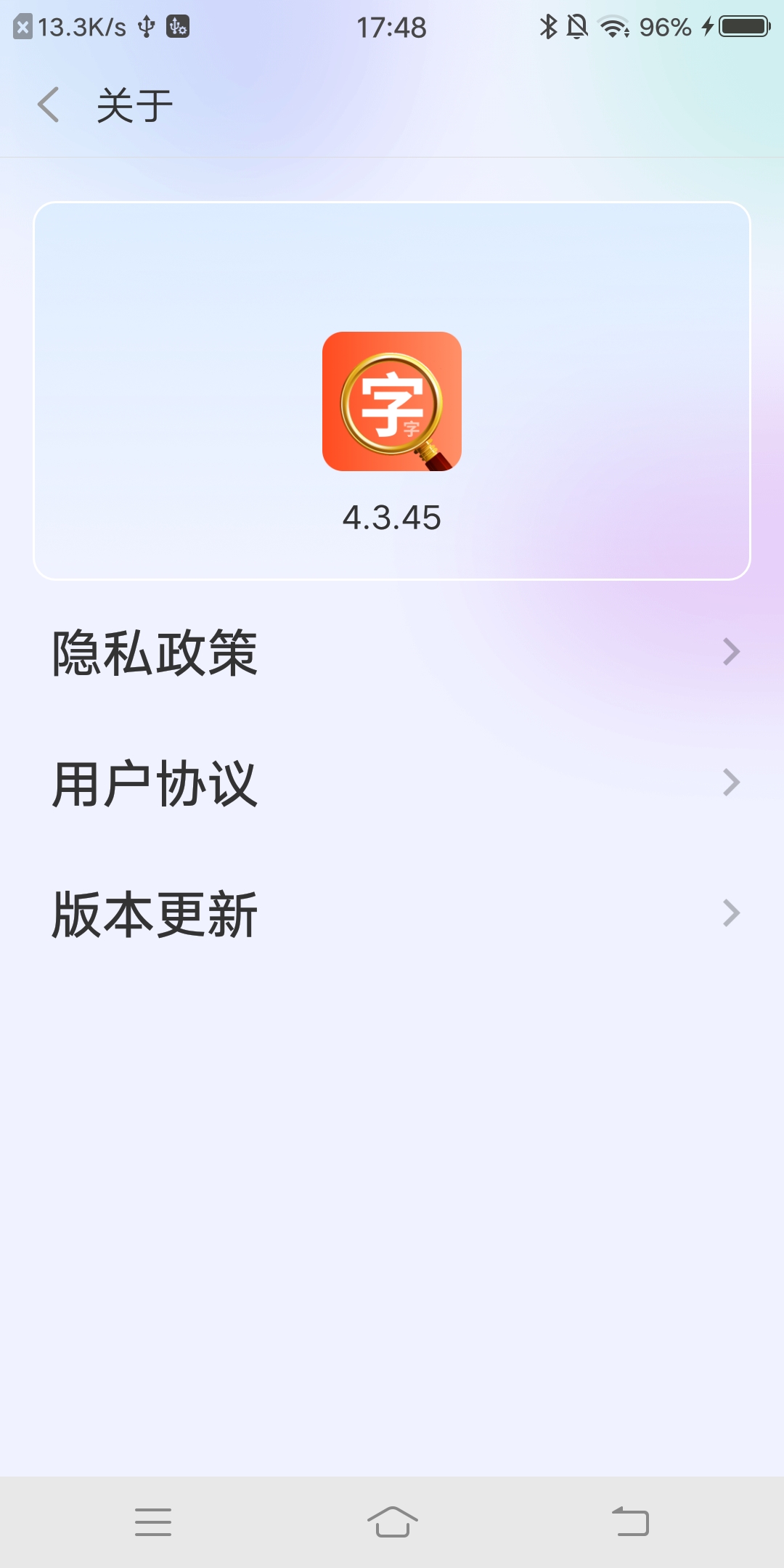Viewport: 784px width, 1568px height.
Task: View the 用户协议 user agreement
Action: point(392,783)
